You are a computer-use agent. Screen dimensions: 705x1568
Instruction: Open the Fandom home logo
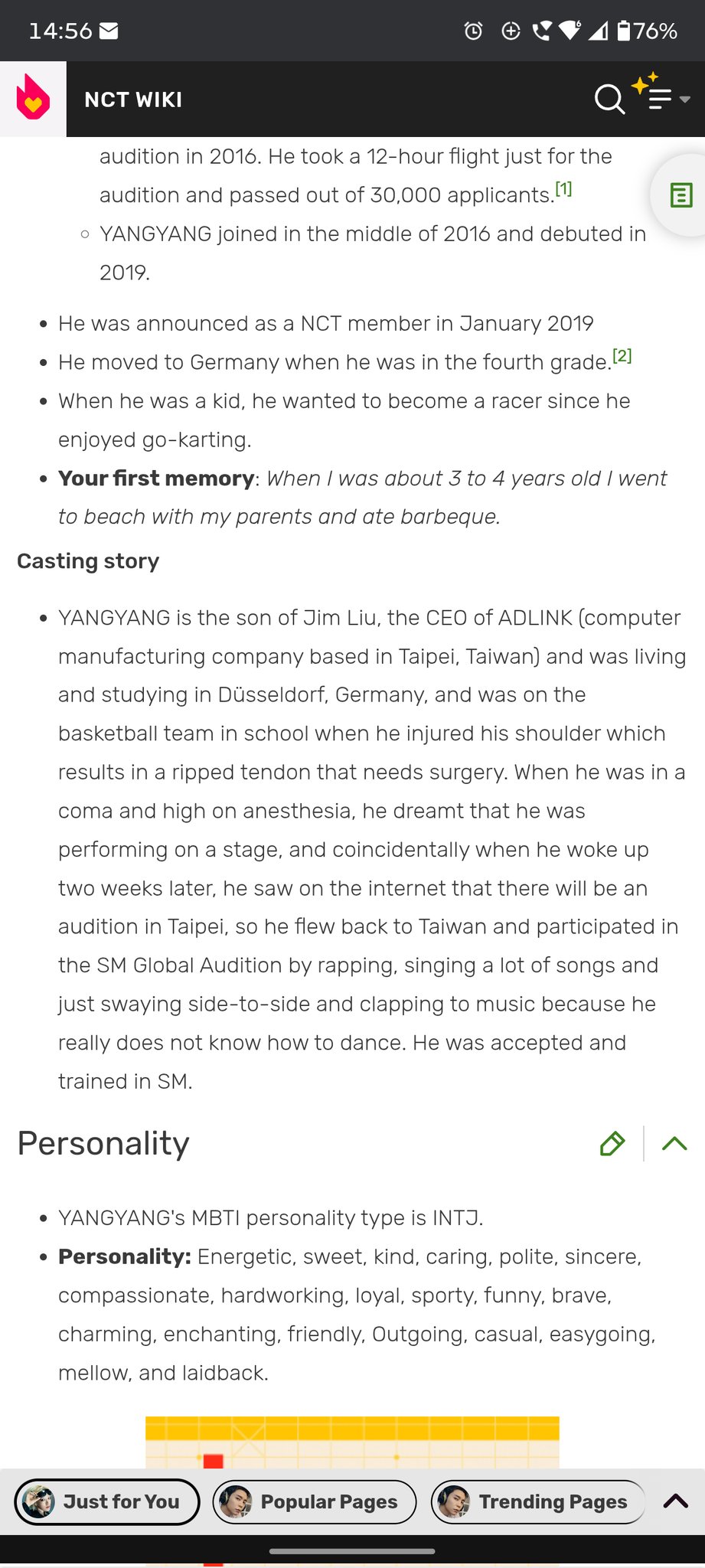point(33,99)
